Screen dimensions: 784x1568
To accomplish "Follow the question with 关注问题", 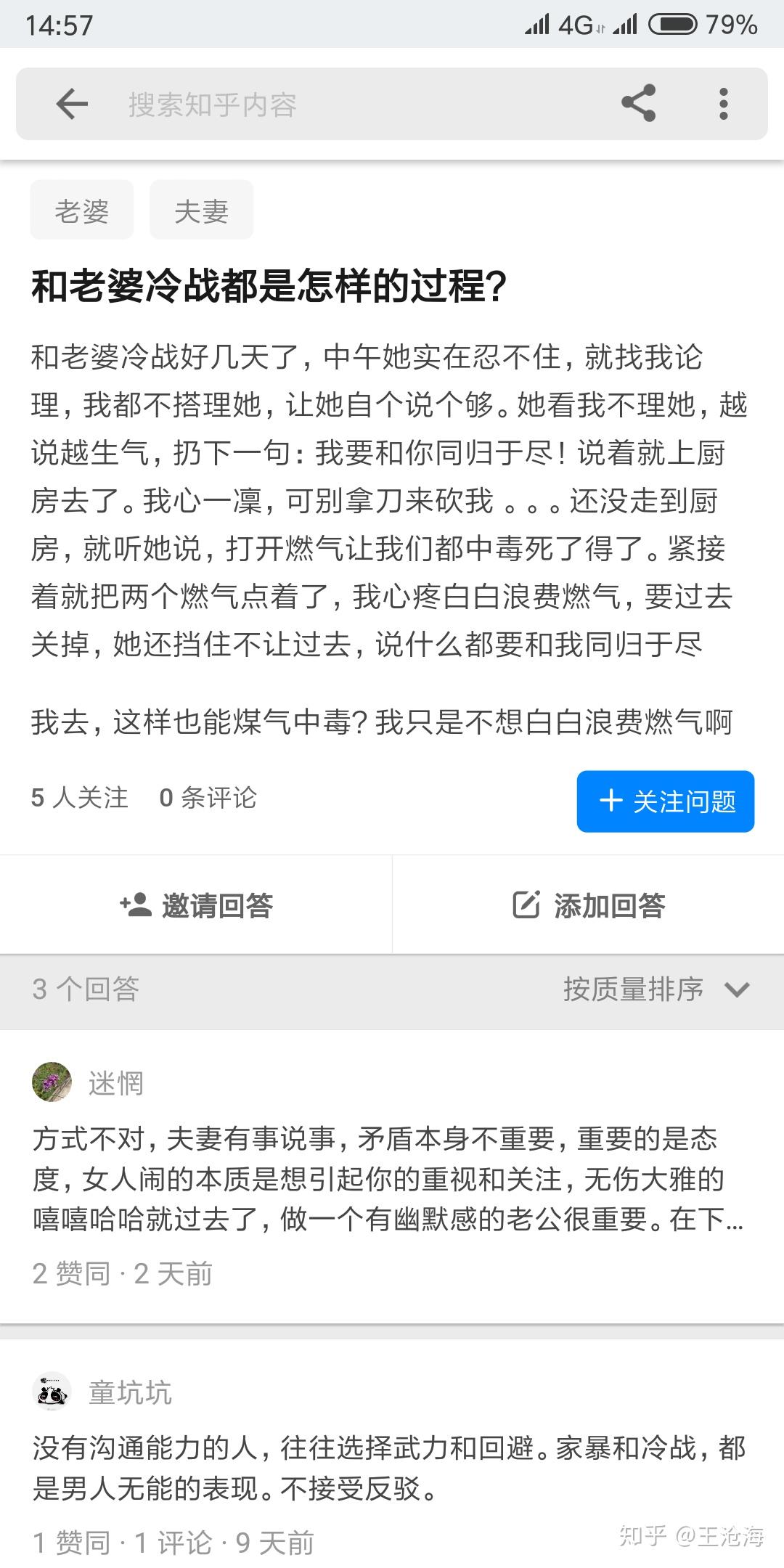I will 666,801.
